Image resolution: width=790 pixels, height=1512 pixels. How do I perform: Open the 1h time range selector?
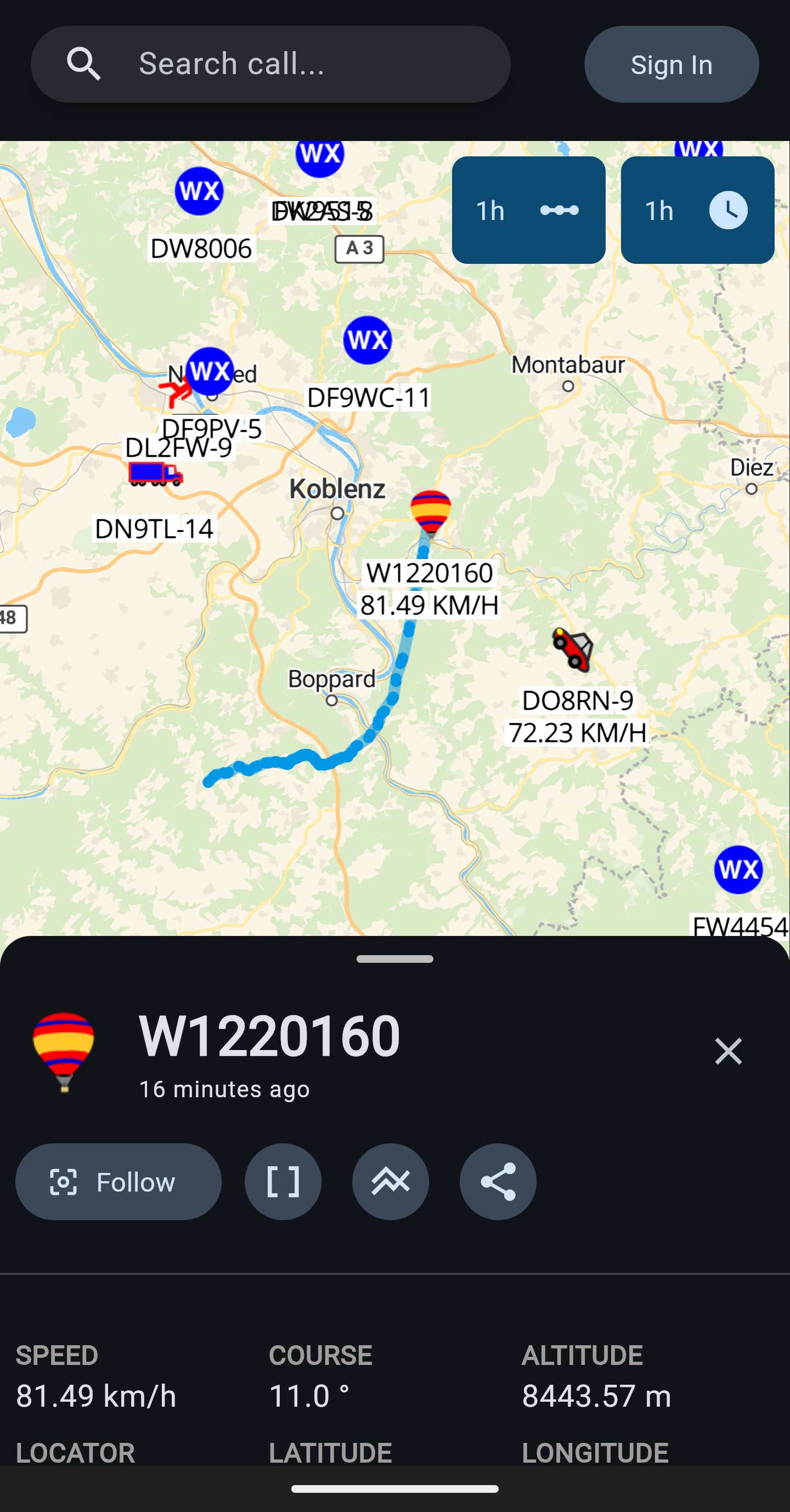(697, 210)
